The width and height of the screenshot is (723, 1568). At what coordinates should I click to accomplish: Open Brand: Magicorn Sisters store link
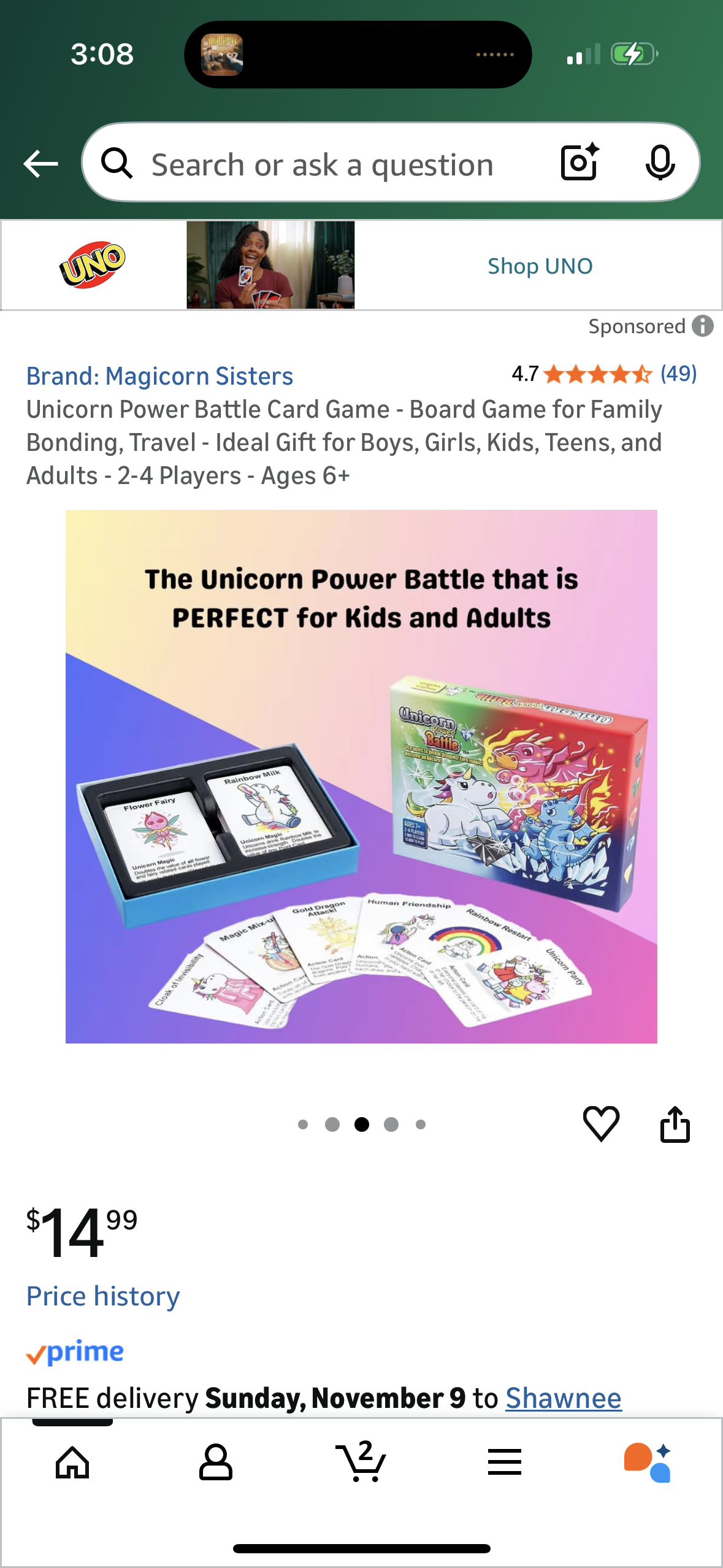point(159,376)
